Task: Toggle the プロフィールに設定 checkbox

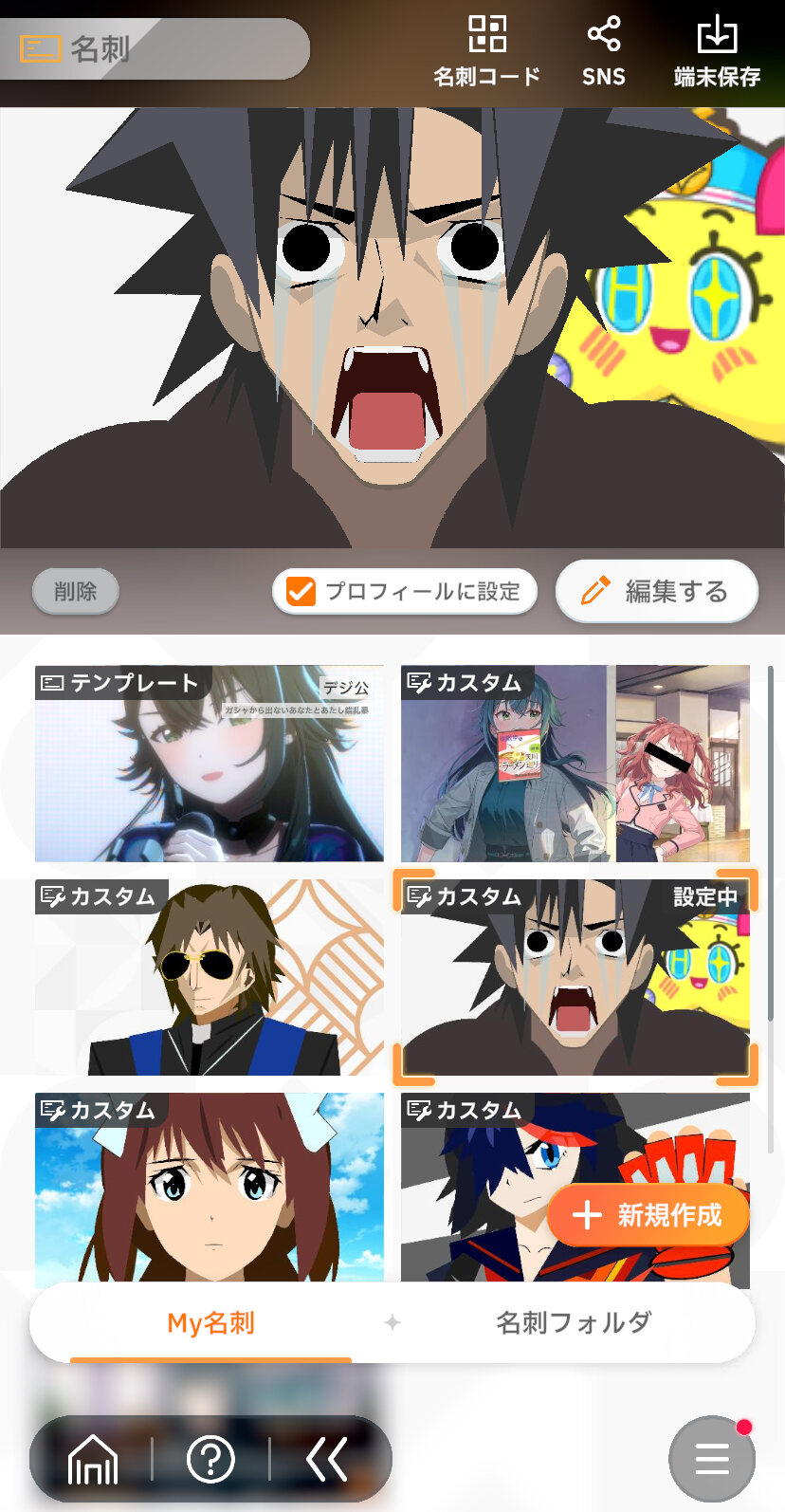Action: pyautogui.click(x=301, y=591)
